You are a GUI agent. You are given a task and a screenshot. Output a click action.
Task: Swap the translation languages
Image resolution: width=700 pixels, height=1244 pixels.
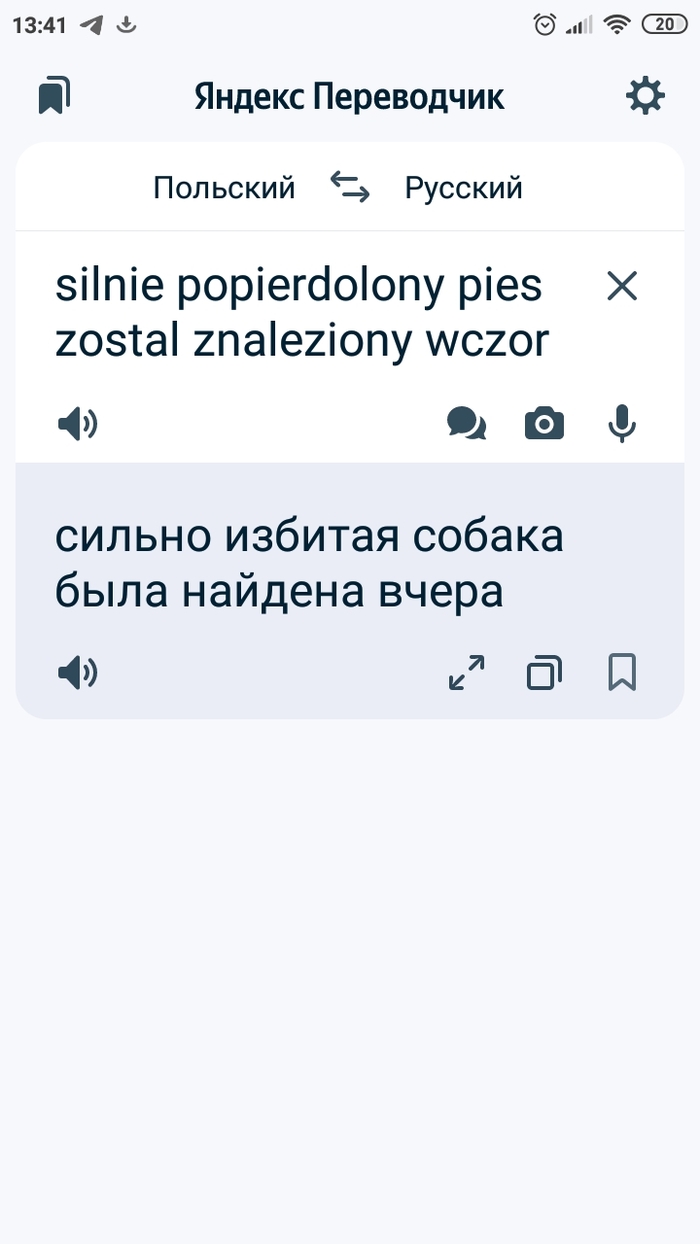pos(350,187)
